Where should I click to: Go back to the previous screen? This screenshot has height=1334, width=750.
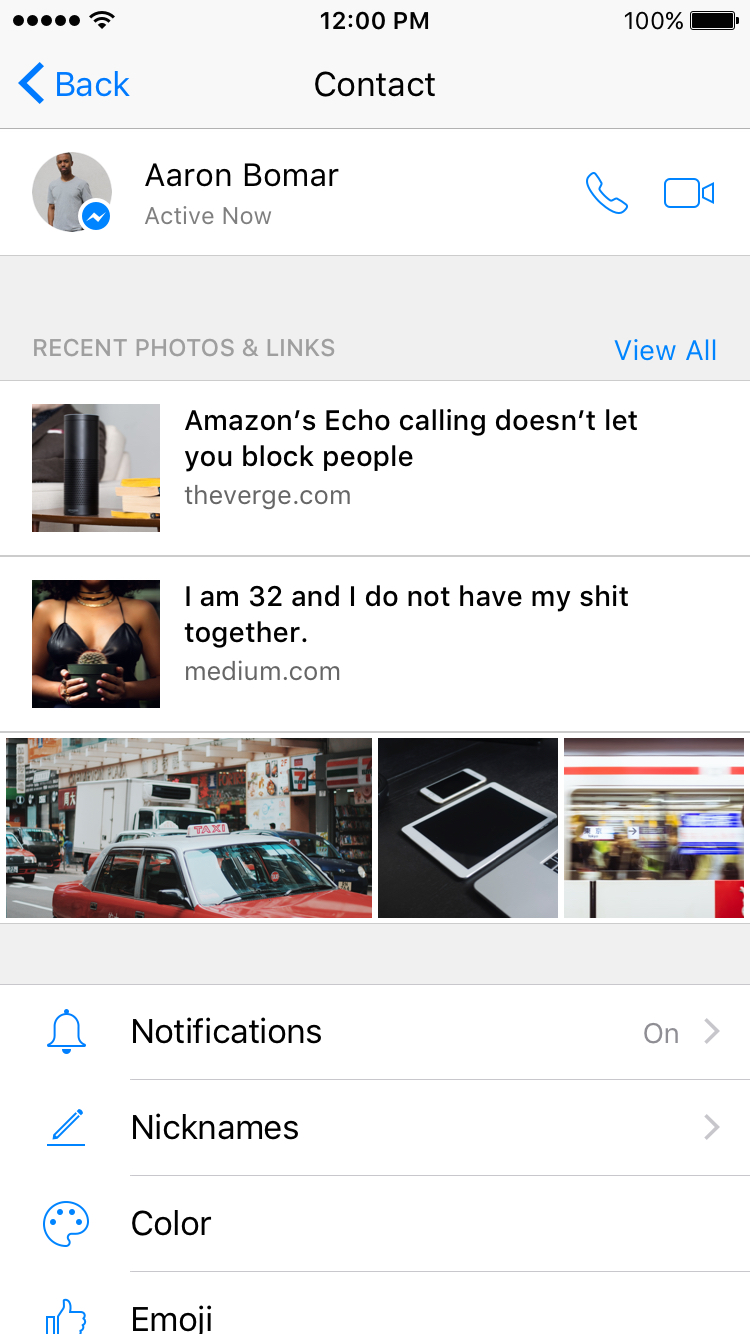[75, 85]
